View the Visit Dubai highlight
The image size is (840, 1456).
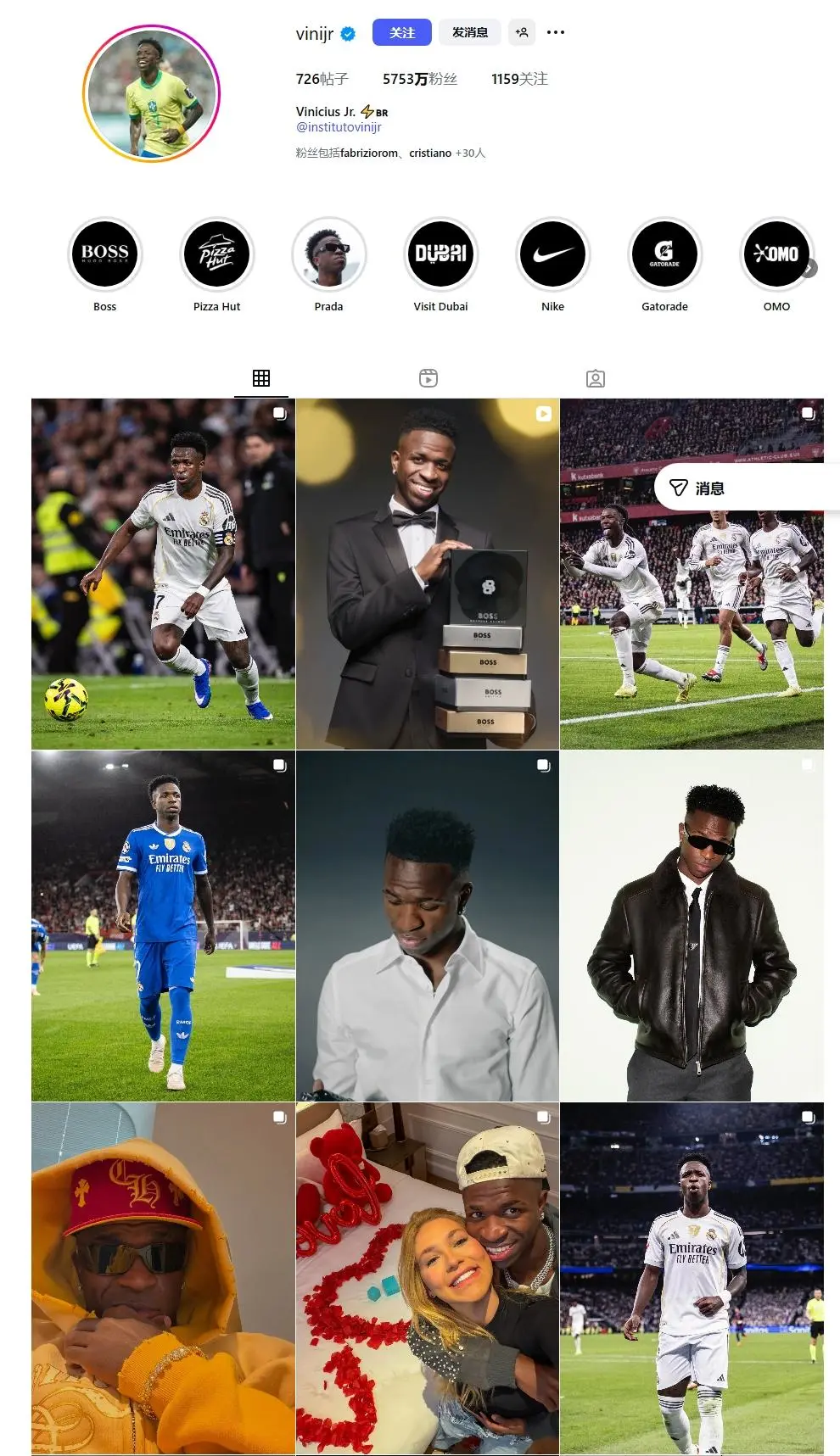click(x=441, y=254)
